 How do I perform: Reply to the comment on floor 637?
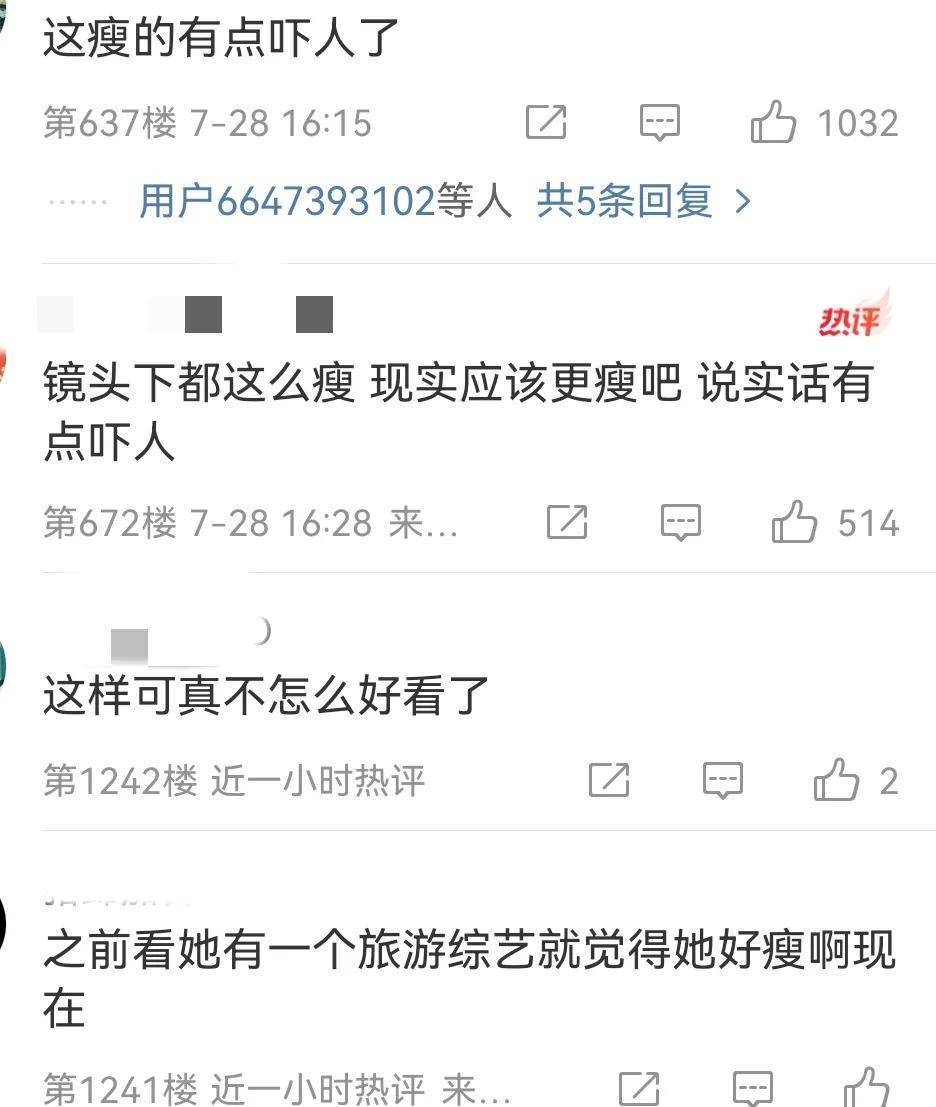click(660, 124)
